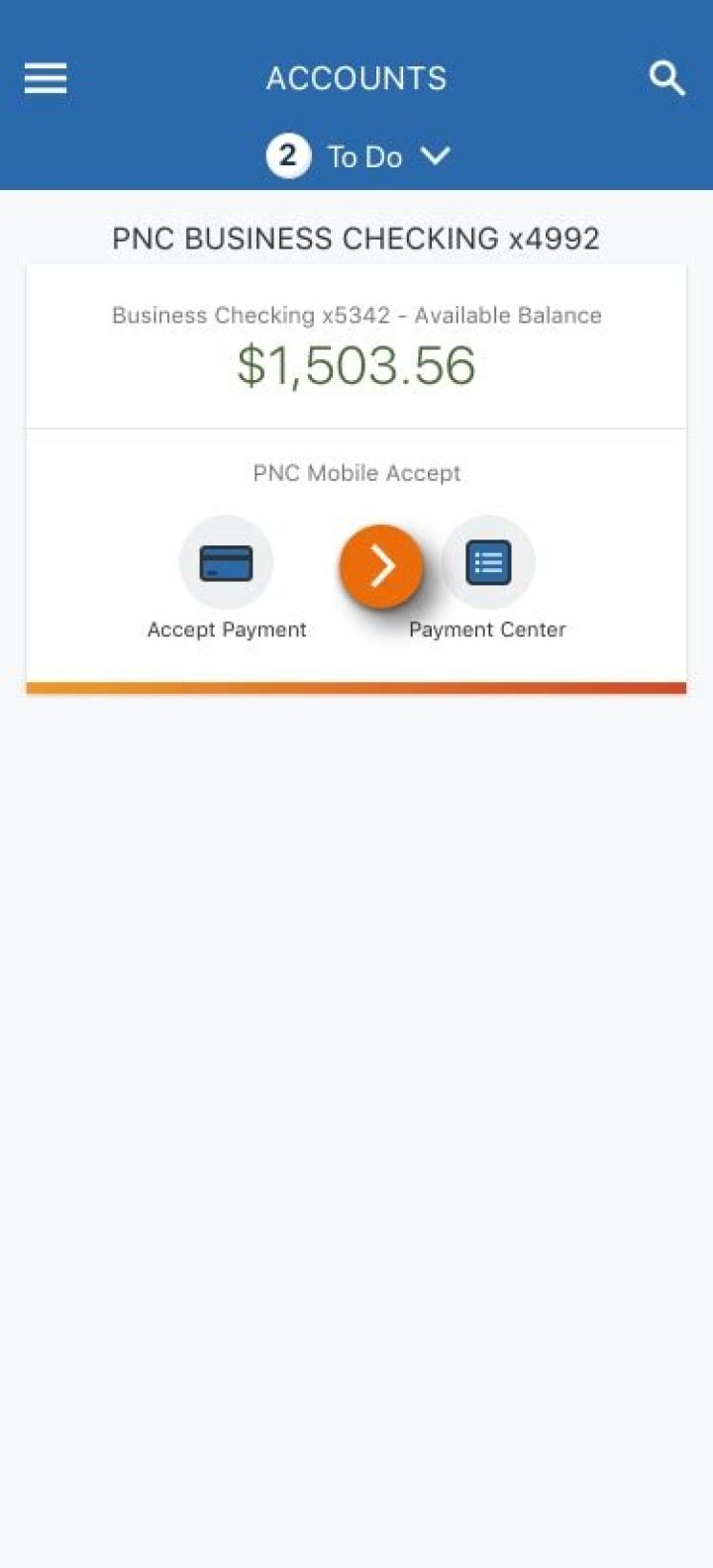Viewport: 713px width, 1568px height.
Task: Tap the orange arrow button
Action: (x=381, y=566)
